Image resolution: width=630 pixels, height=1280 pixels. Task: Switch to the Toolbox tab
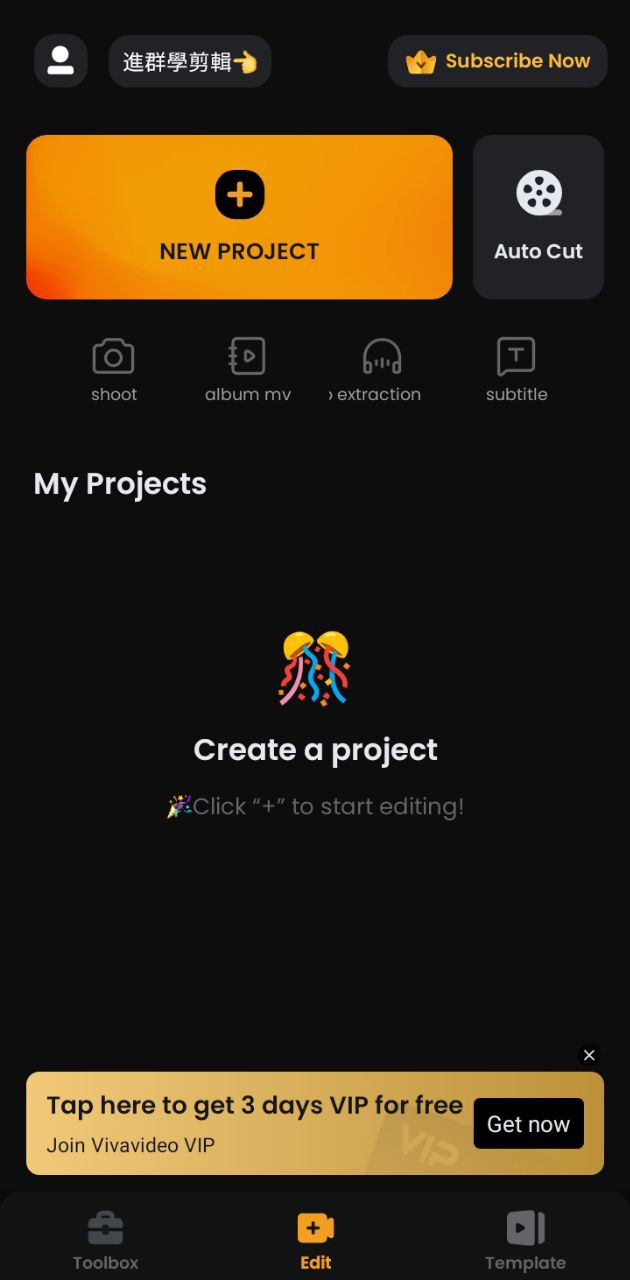click(106, 1241)
